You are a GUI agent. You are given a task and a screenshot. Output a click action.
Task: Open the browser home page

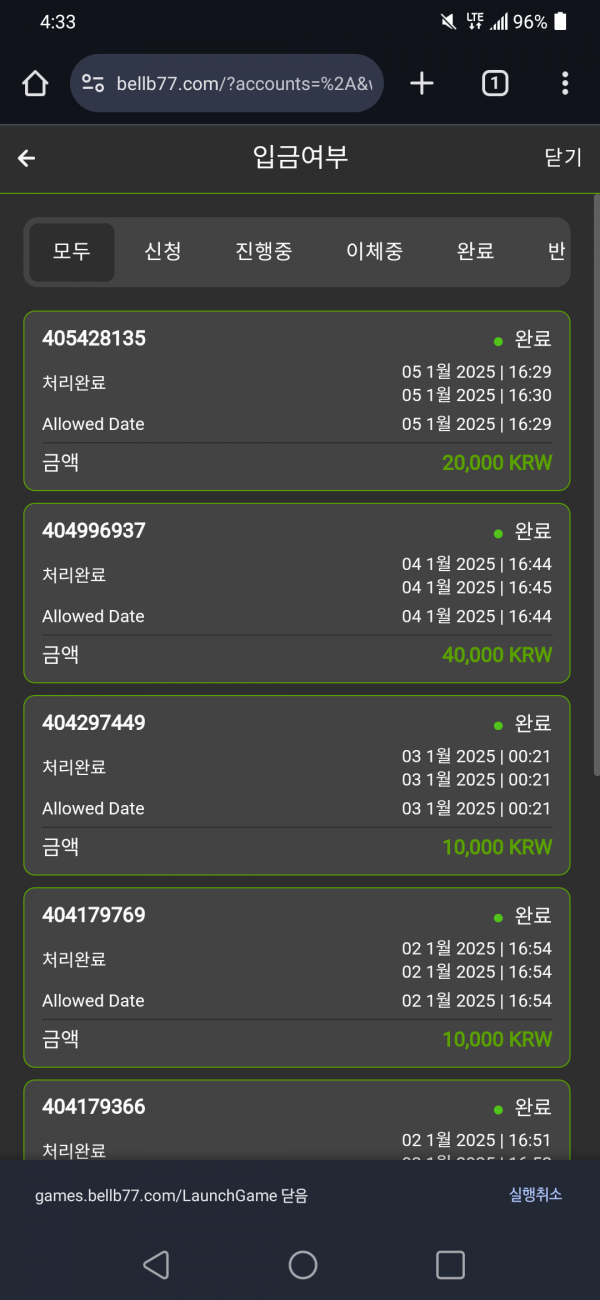(x=35, y=84)
